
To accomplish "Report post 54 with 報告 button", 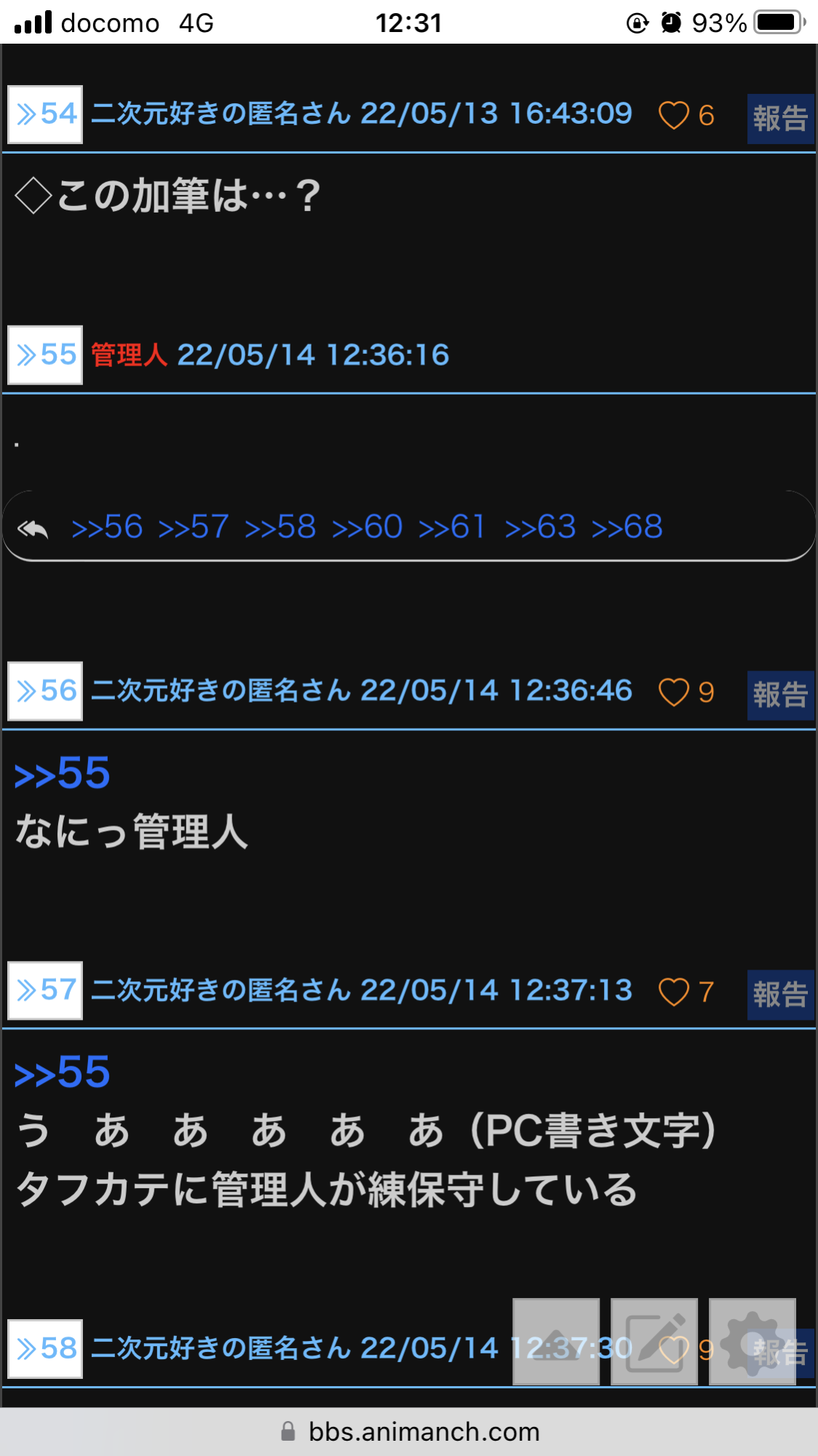I will (x=780, y=118).
